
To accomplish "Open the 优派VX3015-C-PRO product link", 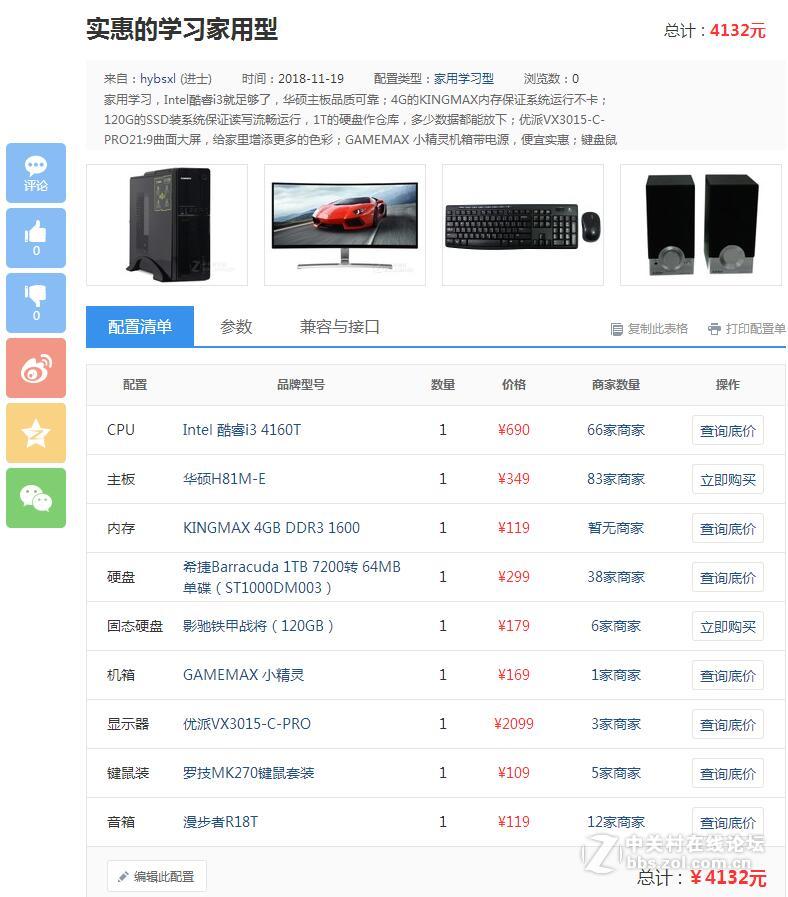I will pyautogui.click(x=246, y=724).
